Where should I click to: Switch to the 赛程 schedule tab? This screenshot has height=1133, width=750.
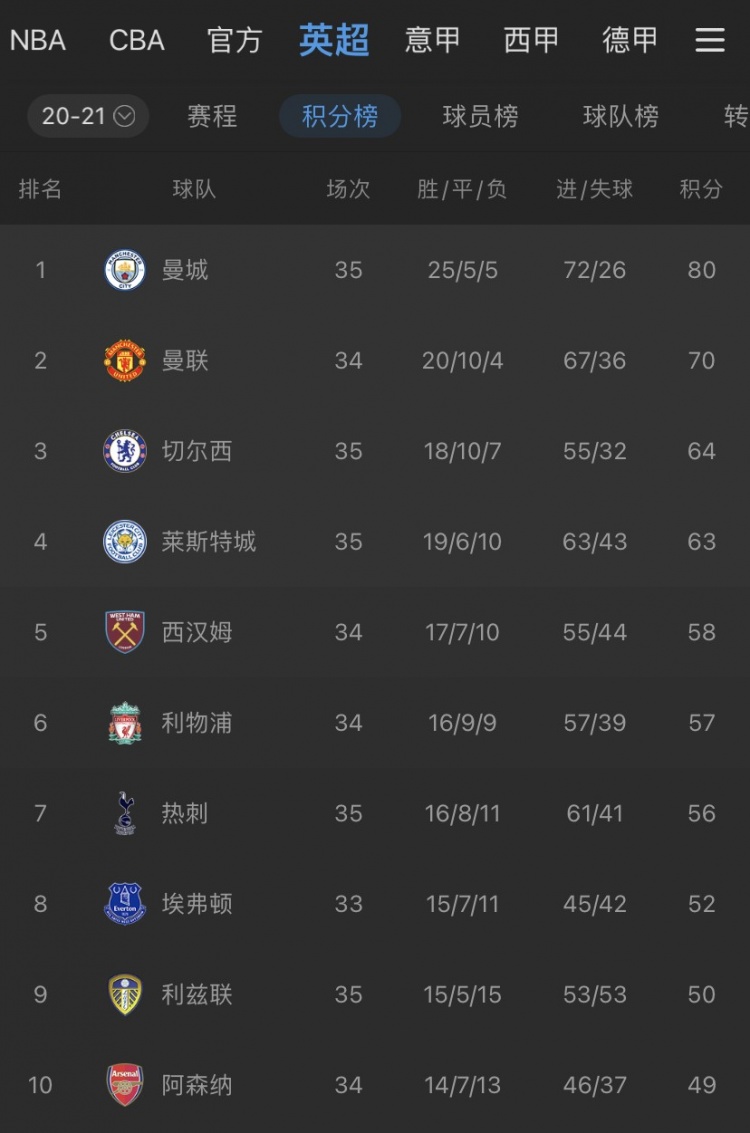pos(212,116)
